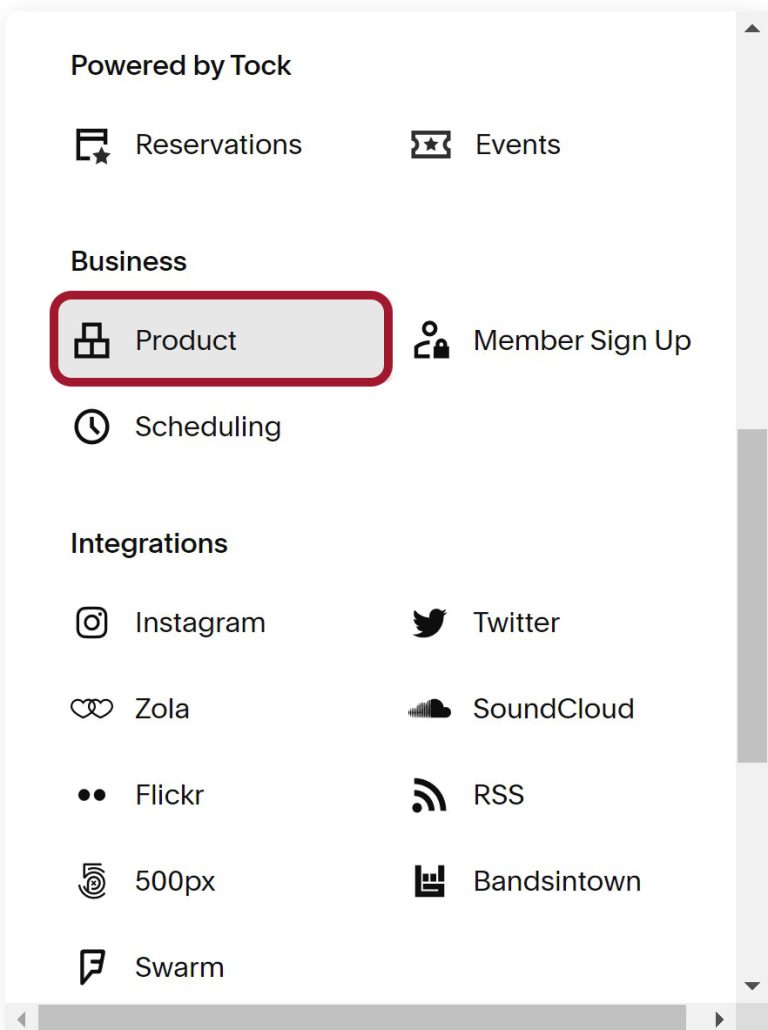This screenshot has width=768, height=1030.
Task: Select the SoundCloud cloud icon
Action: tap(429, 708)
